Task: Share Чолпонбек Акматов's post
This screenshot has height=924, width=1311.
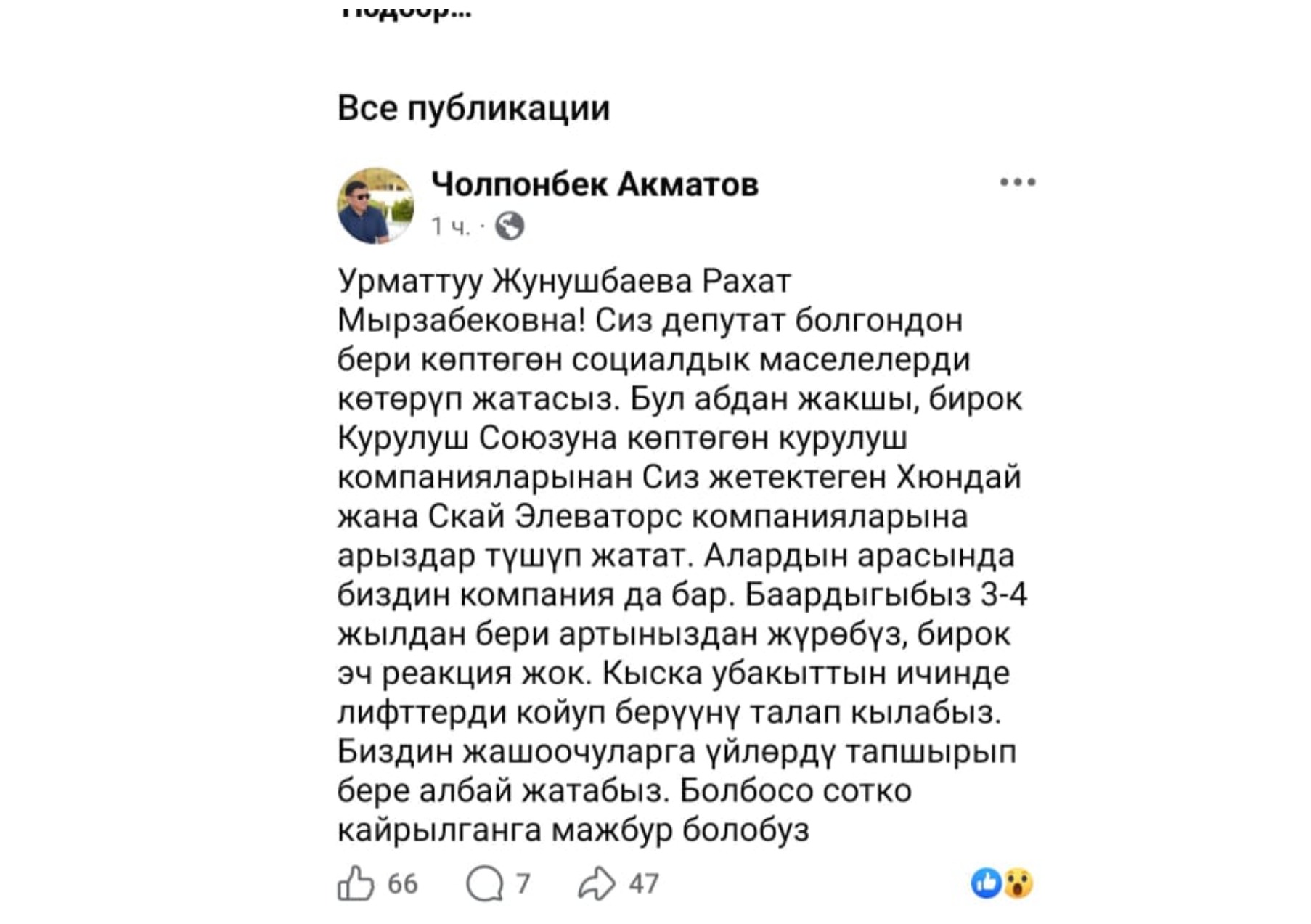Action: point(597,884)
